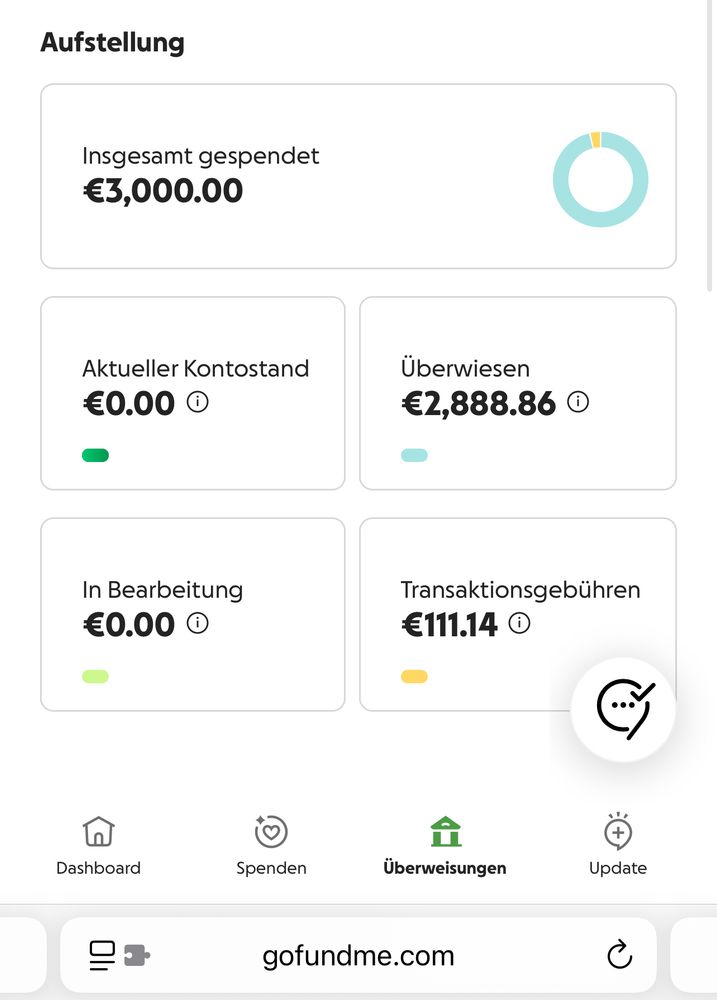Open the Update tab
This screenshot has height=1000, width=717.
[x=618, y=845]
